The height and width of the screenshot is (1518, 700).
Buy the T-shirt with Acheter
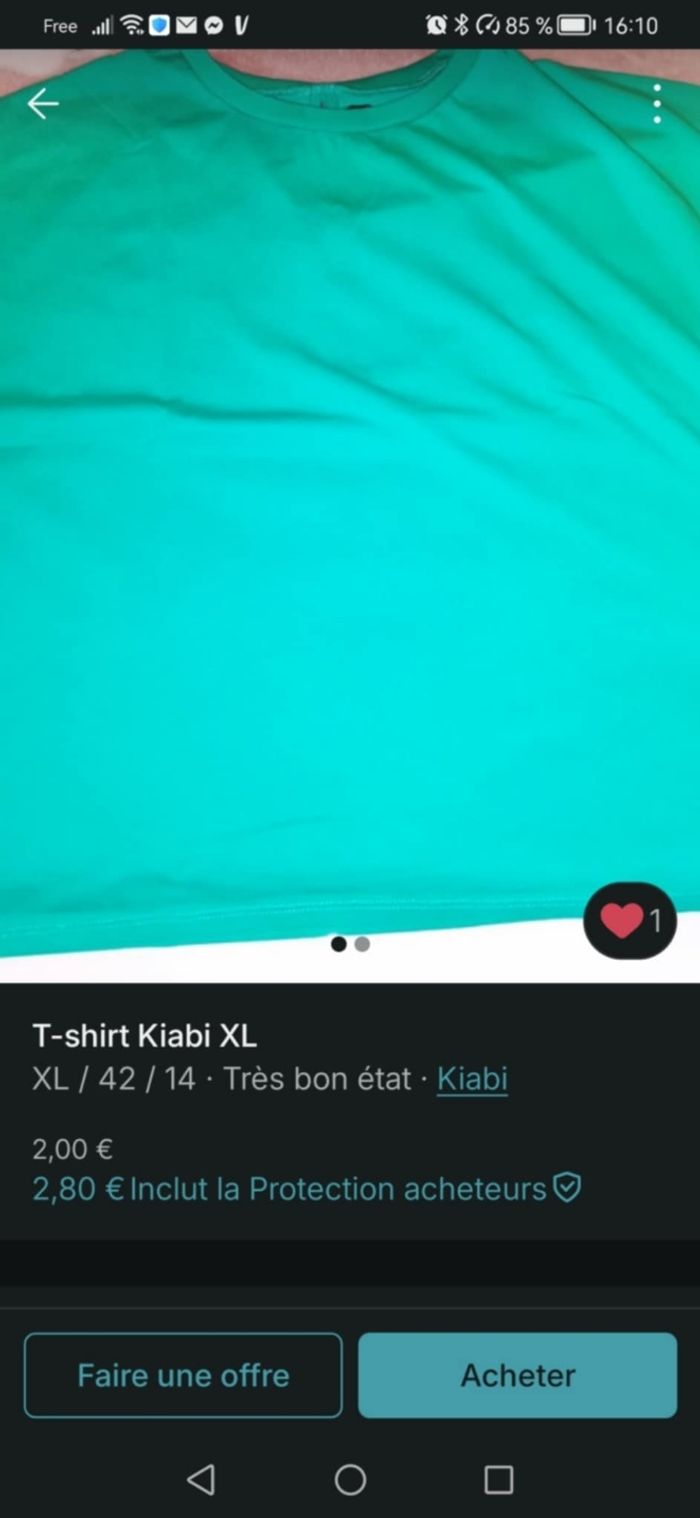click(x=517, y=1375)
